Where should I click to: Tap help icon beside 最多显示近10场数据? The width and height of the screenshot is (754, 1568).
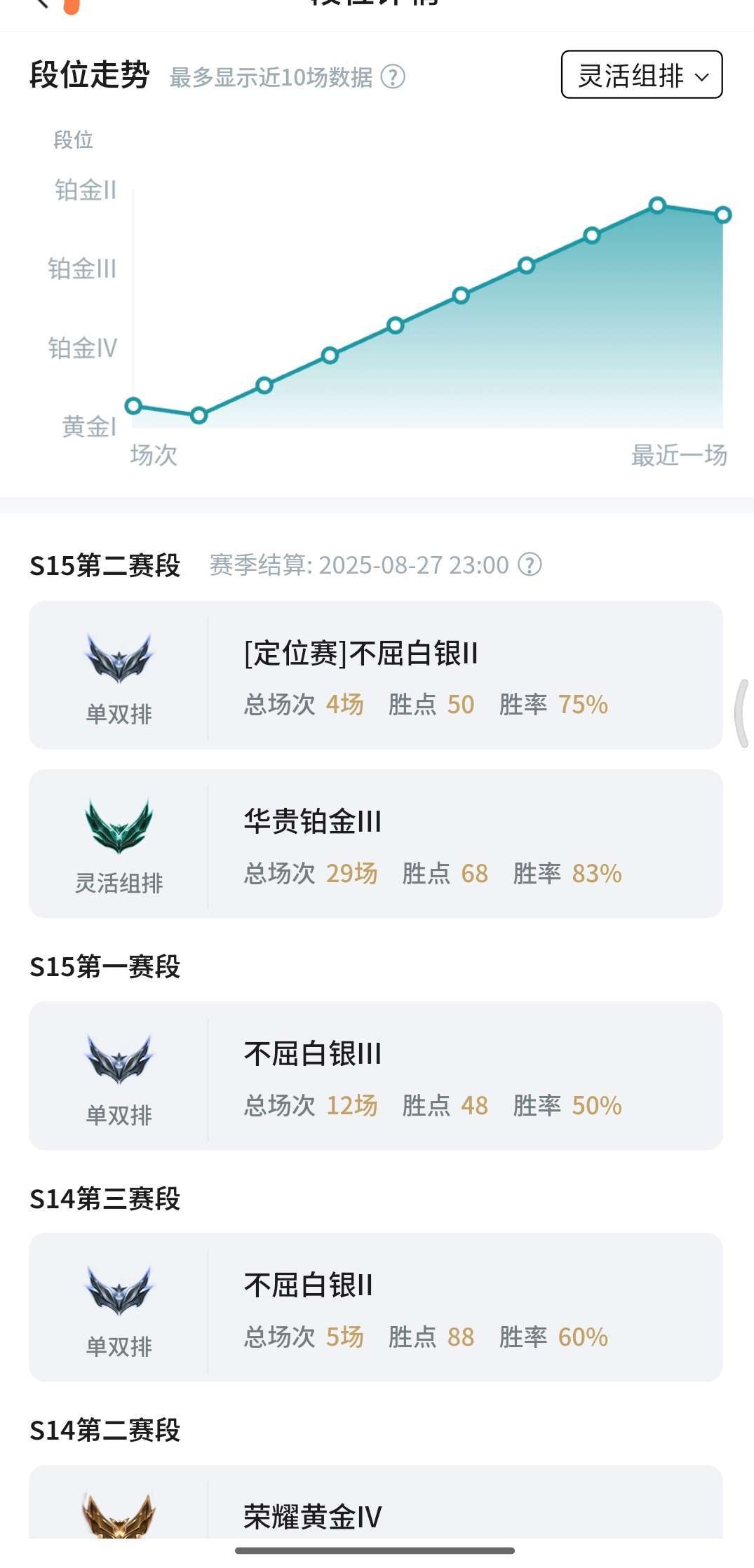pyautogui.click(x=393, y=76)
